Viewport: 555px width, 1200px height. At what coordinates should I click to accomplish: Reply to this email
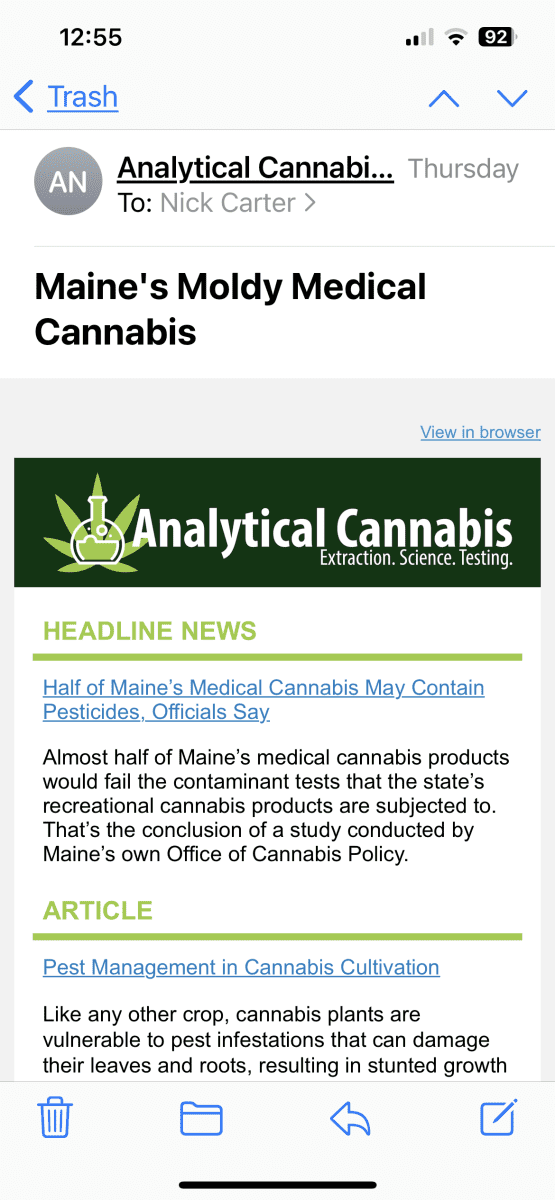tap(350, 1118)
